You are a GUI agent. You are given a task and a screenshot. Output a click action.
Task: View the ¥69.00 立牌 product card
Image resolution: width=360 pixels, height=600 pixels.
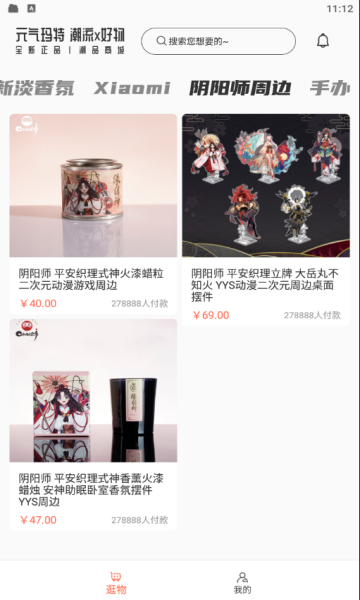266,220
